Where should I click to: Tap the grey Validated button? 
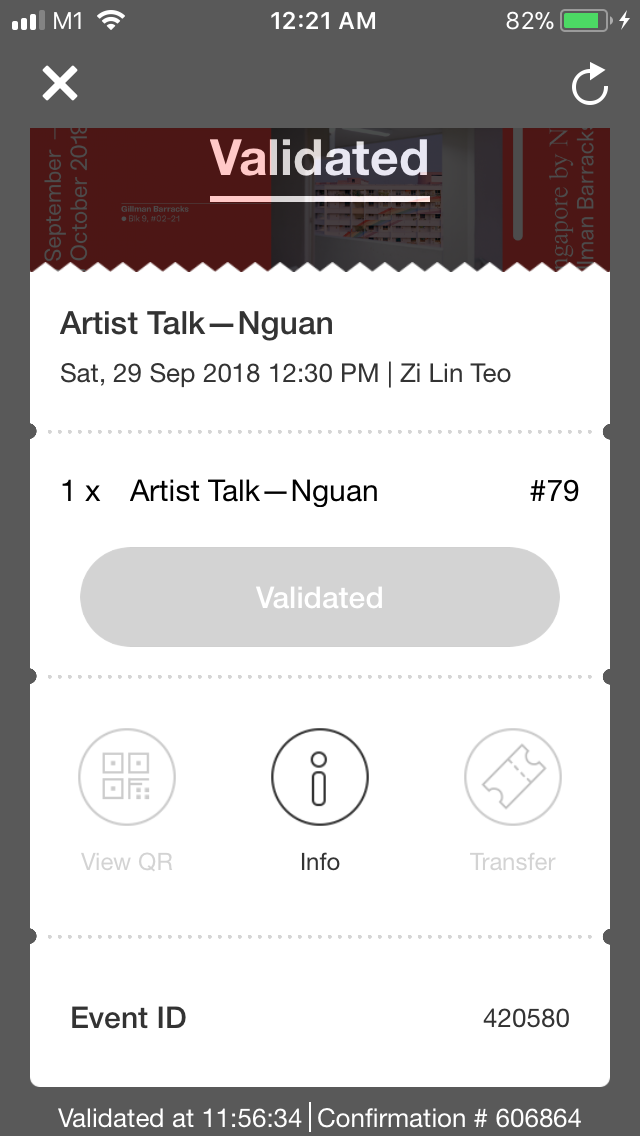[319, 597]
